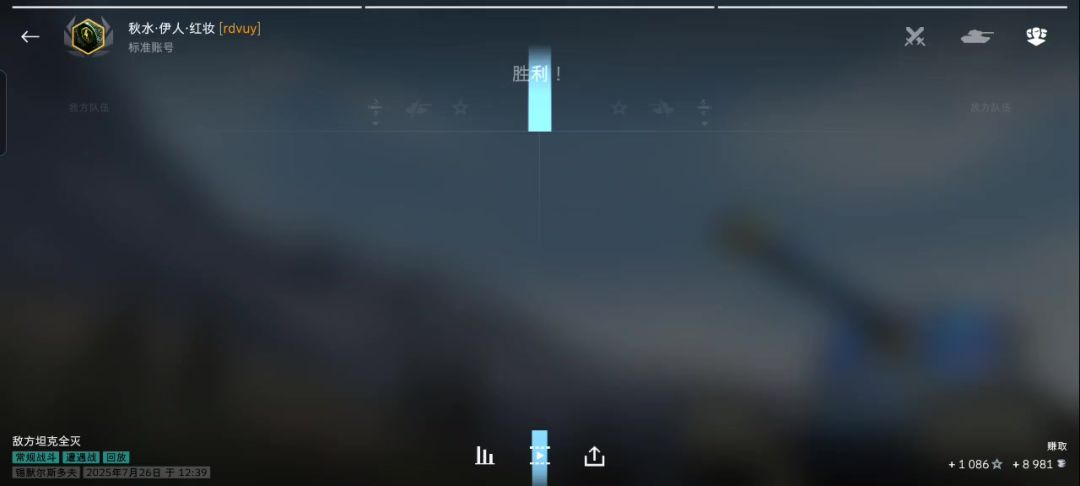Viewport: 1080px width, 486px height.
Task: Share the battle result
Action: pyautogui.click(x=594, y=456)
